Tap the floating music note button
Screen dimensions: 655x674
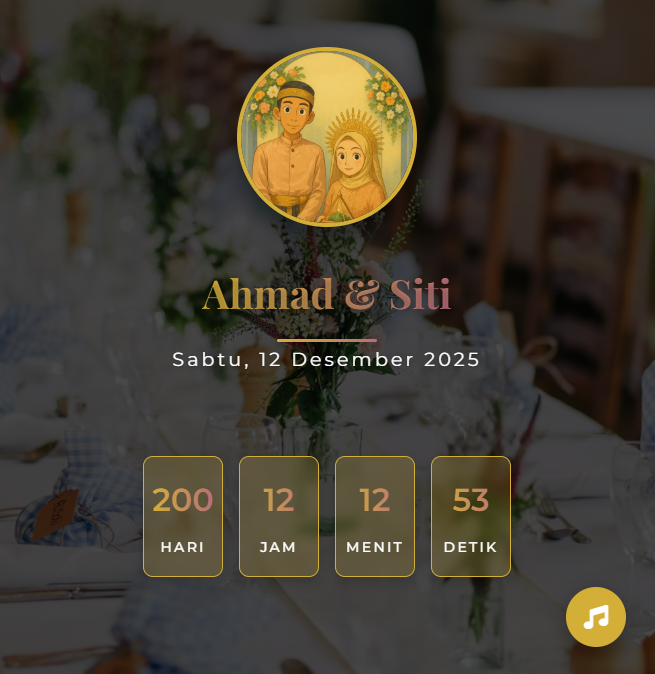596,617
